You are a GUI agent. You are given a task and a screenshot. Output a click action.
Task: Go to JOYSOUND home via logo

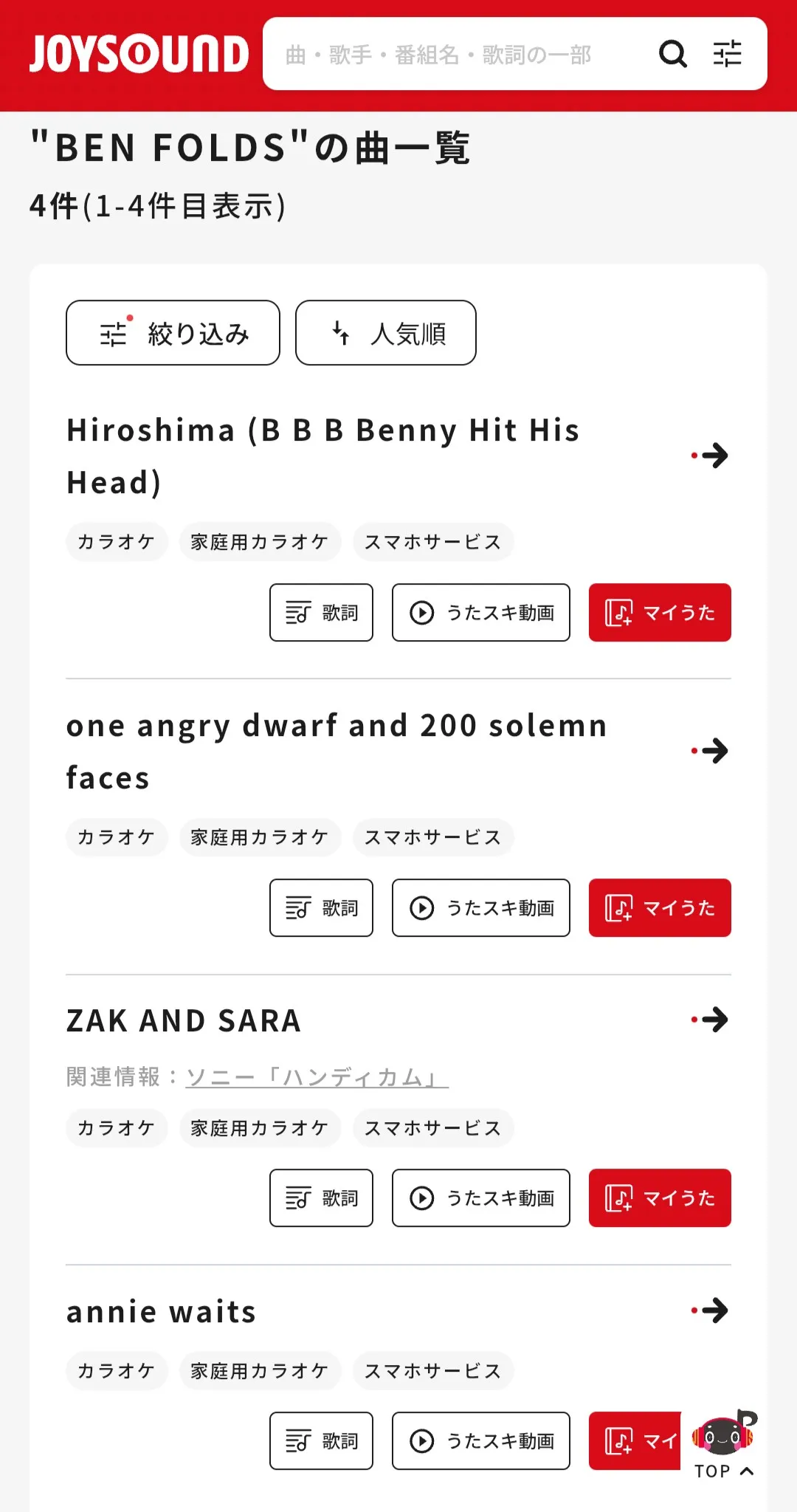click(x=139, y=55)
